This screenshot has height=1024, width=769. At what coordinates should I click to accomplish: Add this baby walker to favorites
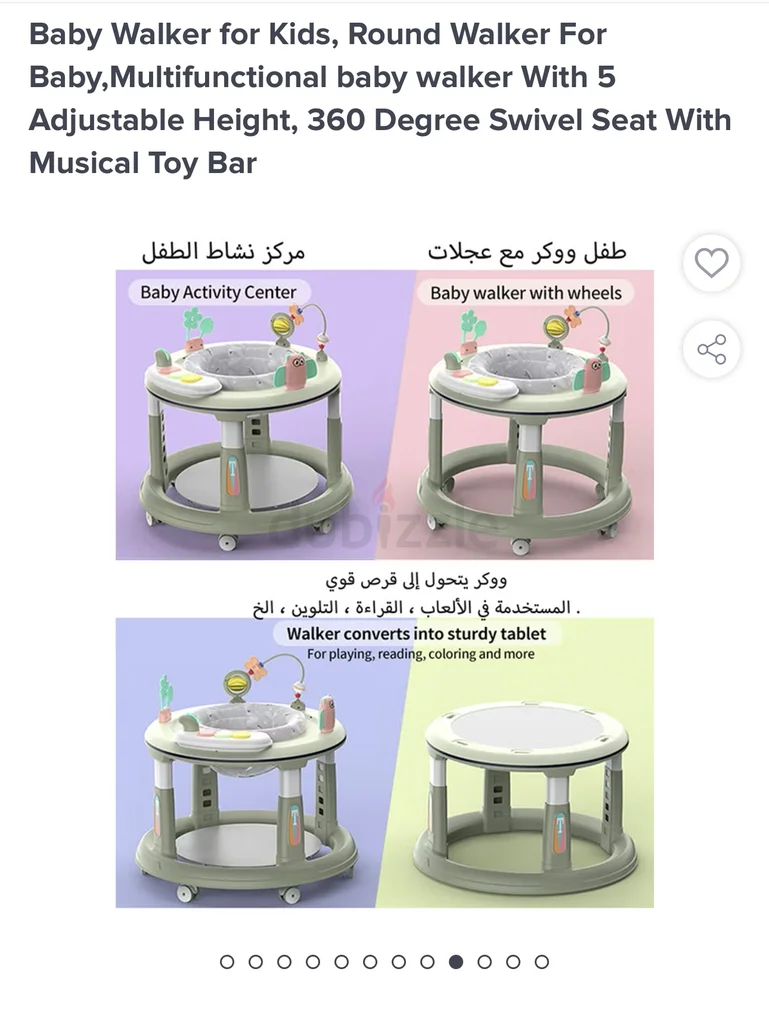click(711, 263)
